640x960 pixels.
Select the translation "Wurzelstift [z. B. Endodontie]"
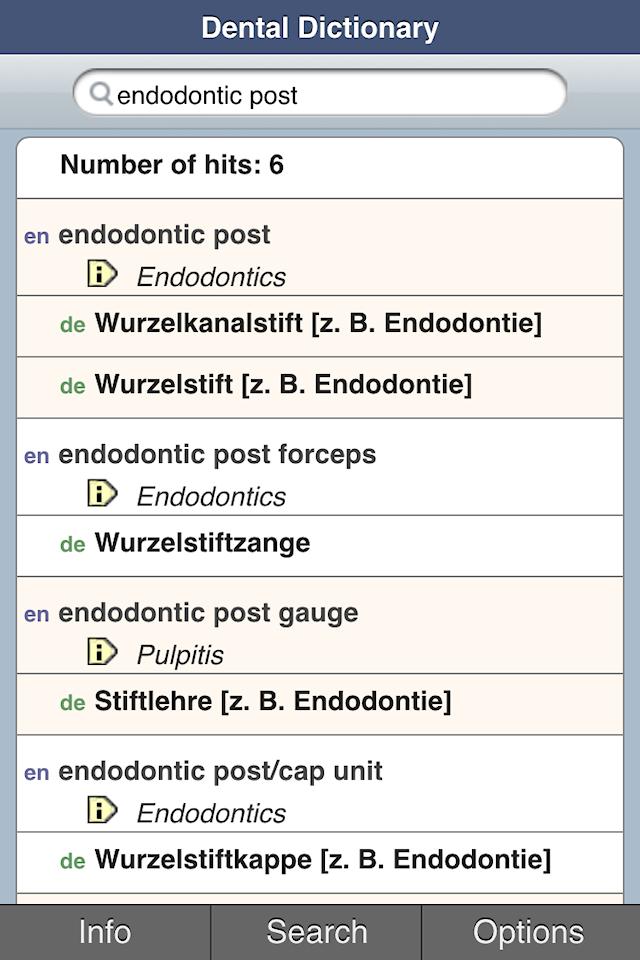click(283, 385)
